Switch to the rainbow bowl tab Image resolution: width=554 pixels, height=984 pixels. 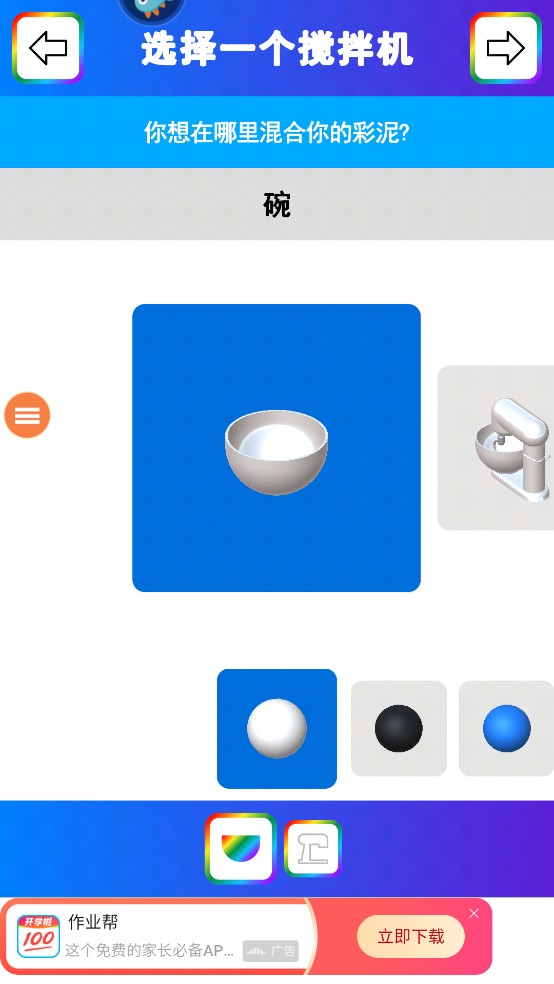tap(241, 848)
